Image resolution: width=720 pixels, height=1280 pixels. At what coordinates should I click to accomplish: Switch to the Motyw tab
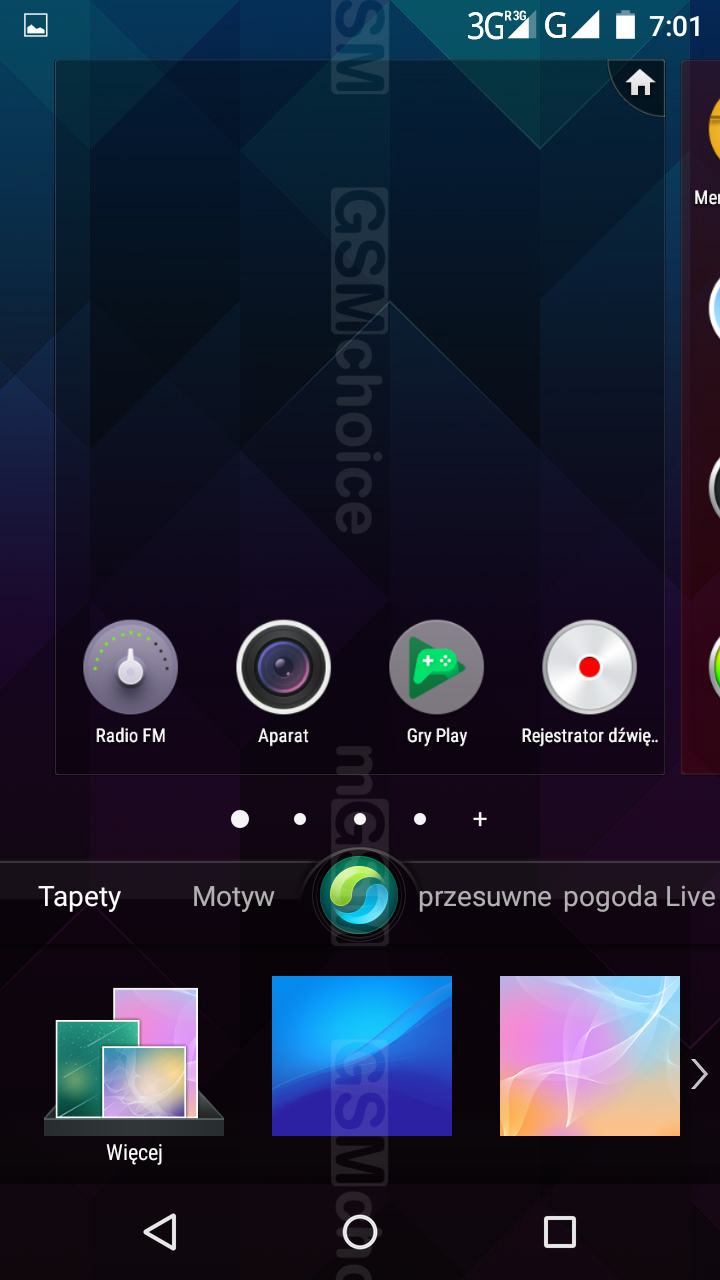click(x=233, y=897)
